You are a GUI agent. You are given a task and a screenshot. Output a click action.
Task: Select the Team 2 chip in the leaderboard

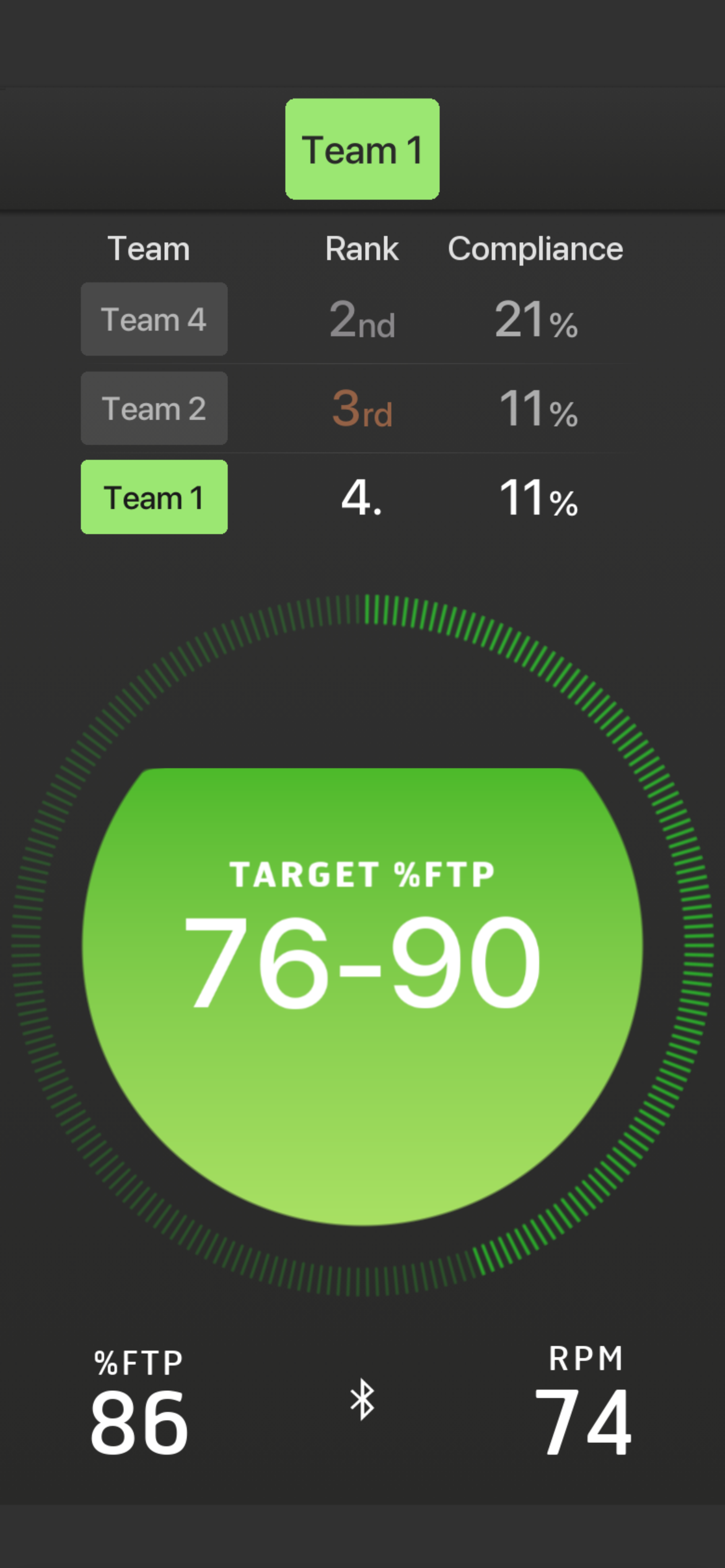[154, 409]
